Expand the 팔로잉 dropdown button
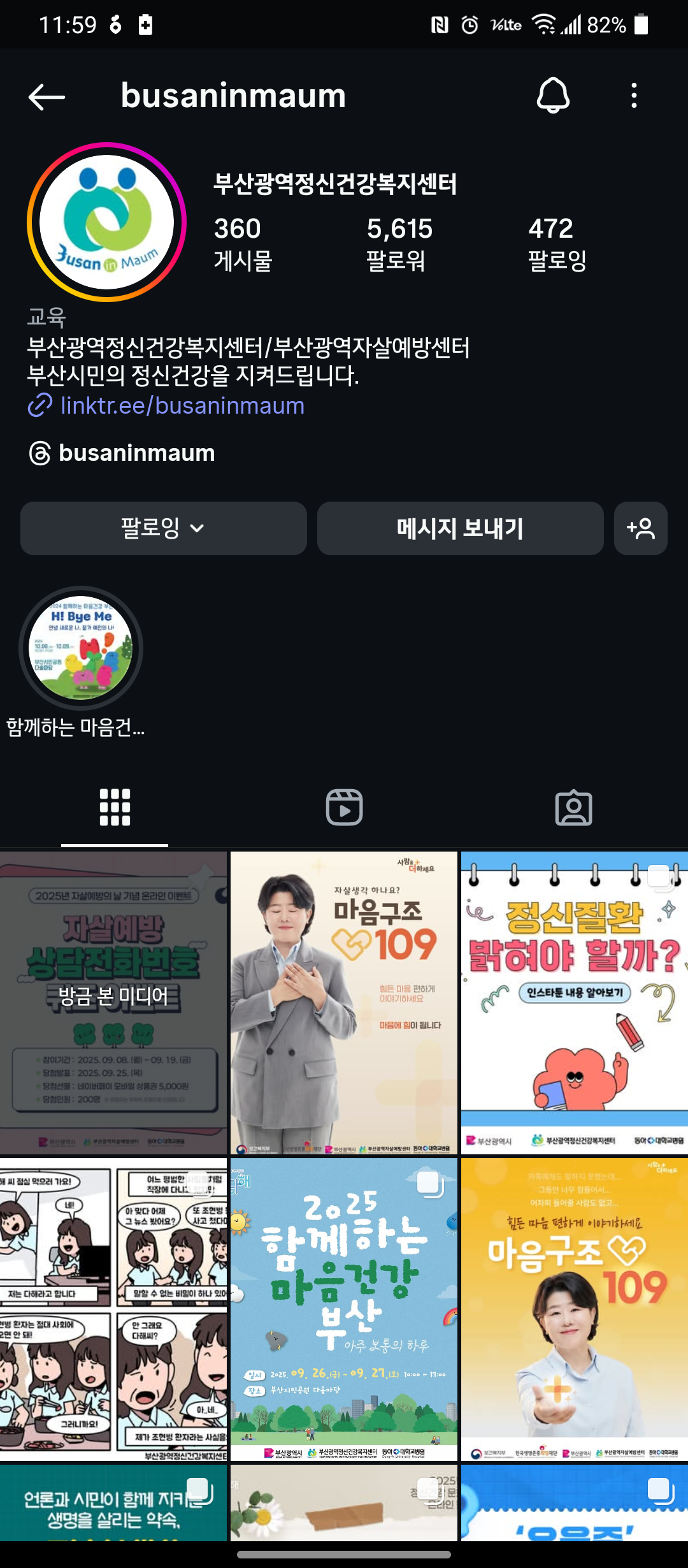Image resolution: width=688 pixels, height=1568 pixels. coord(163,528)
